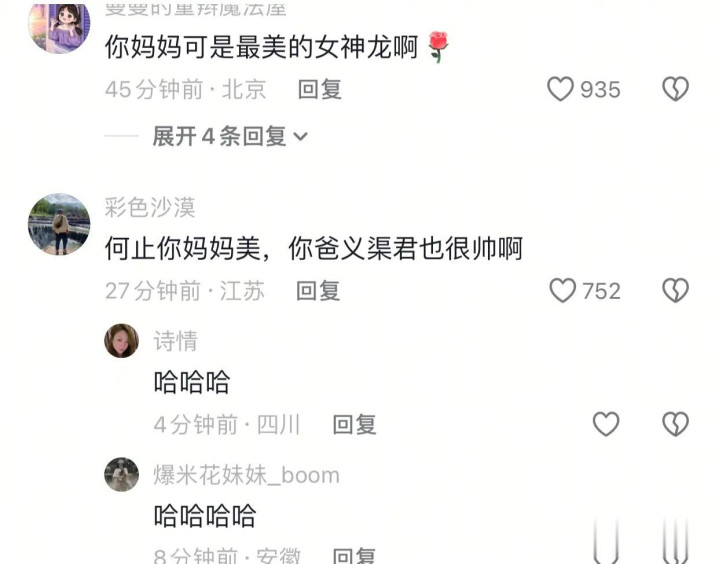View 诗情's profile via avatar
719x564 pixels.
tap(122, 341)
